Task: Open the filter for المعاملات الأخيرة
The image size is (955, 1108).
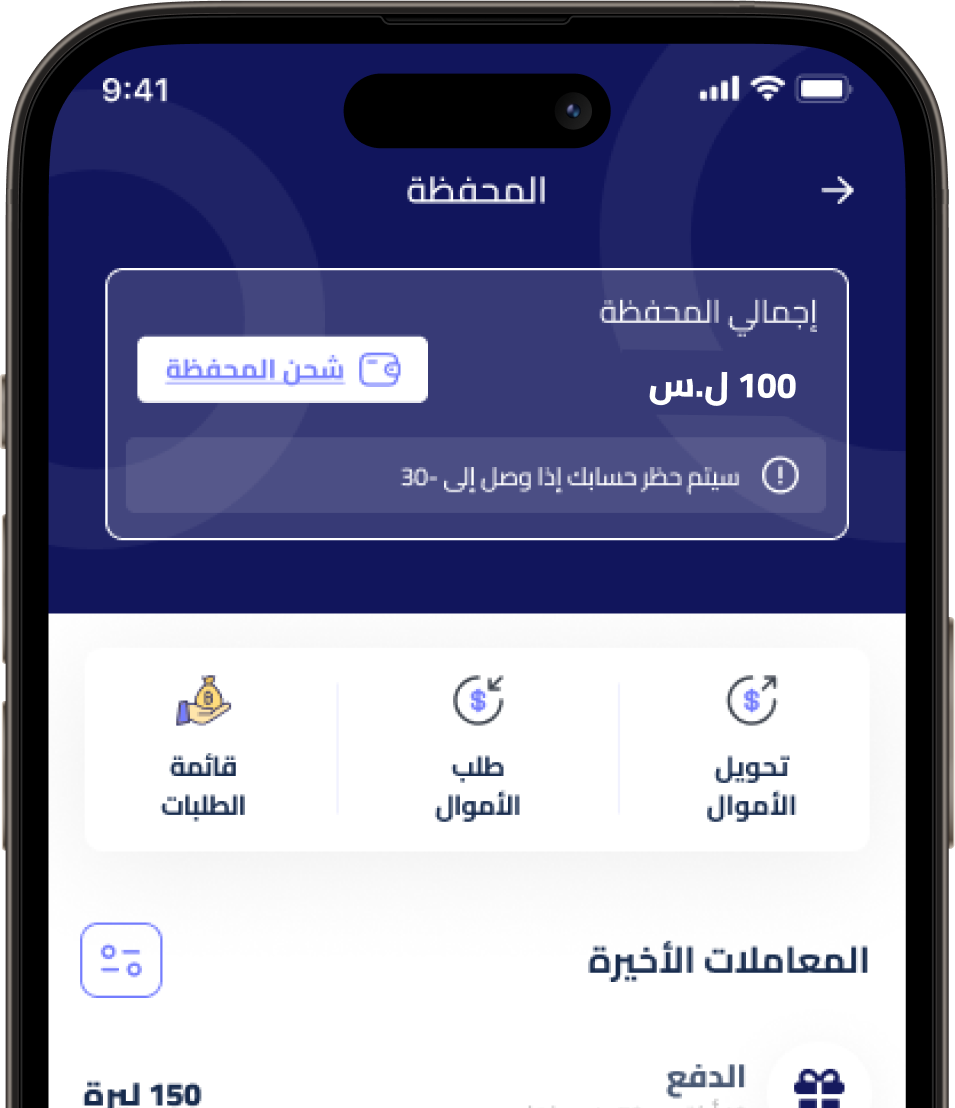Action: [x=121, y=960]
